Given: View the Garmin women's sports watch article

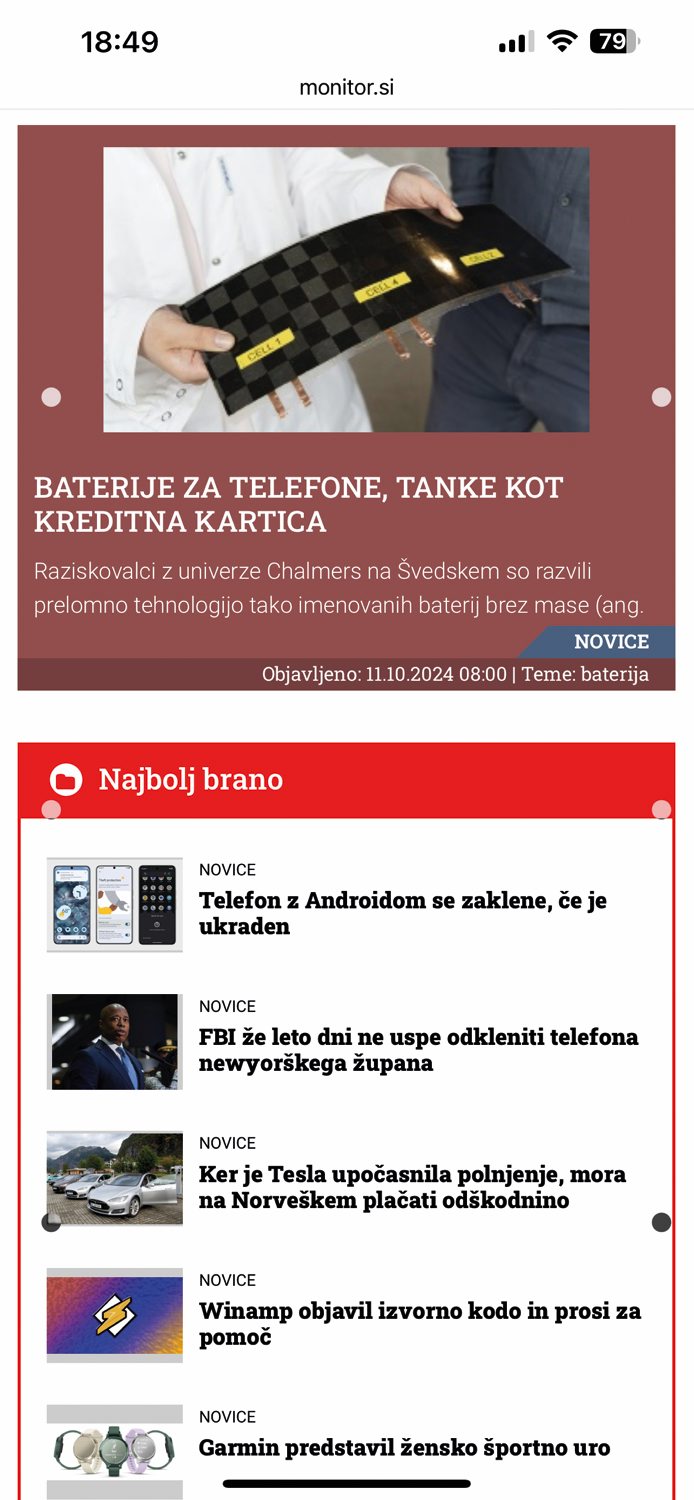Looking at the screenshot, I should pyautogui.click(x=404, y=1447).
